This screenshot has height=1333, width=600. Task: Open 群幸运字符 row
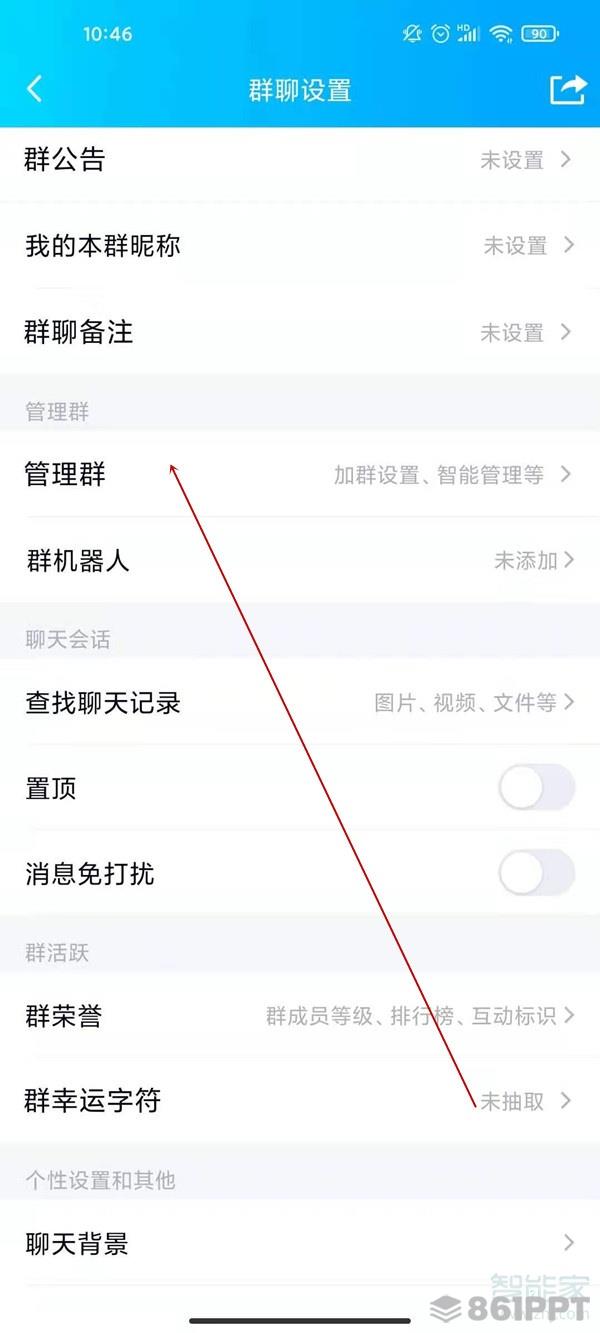300,1101
